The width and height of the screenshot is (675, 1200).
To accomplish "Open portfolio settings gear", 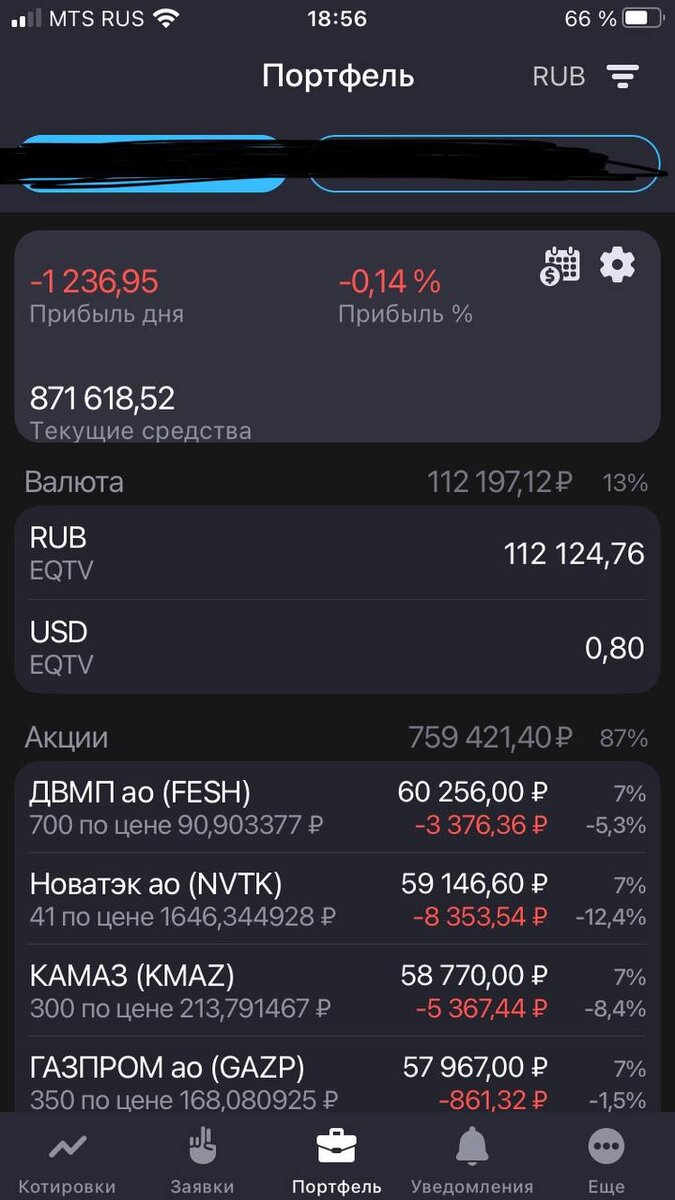I will point(617,265).
